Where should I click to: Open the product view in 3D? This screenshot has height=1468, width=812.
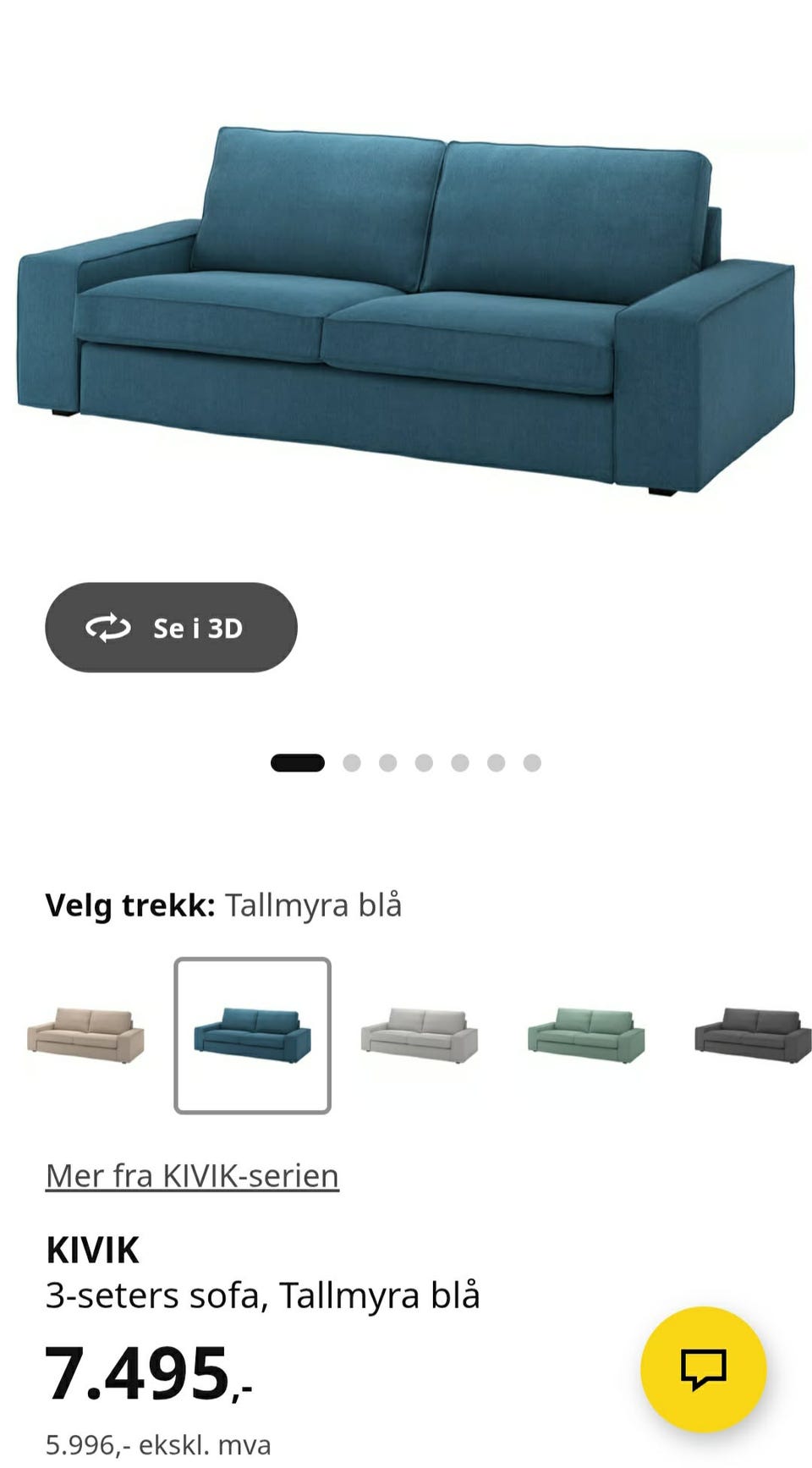coord(169,628)
